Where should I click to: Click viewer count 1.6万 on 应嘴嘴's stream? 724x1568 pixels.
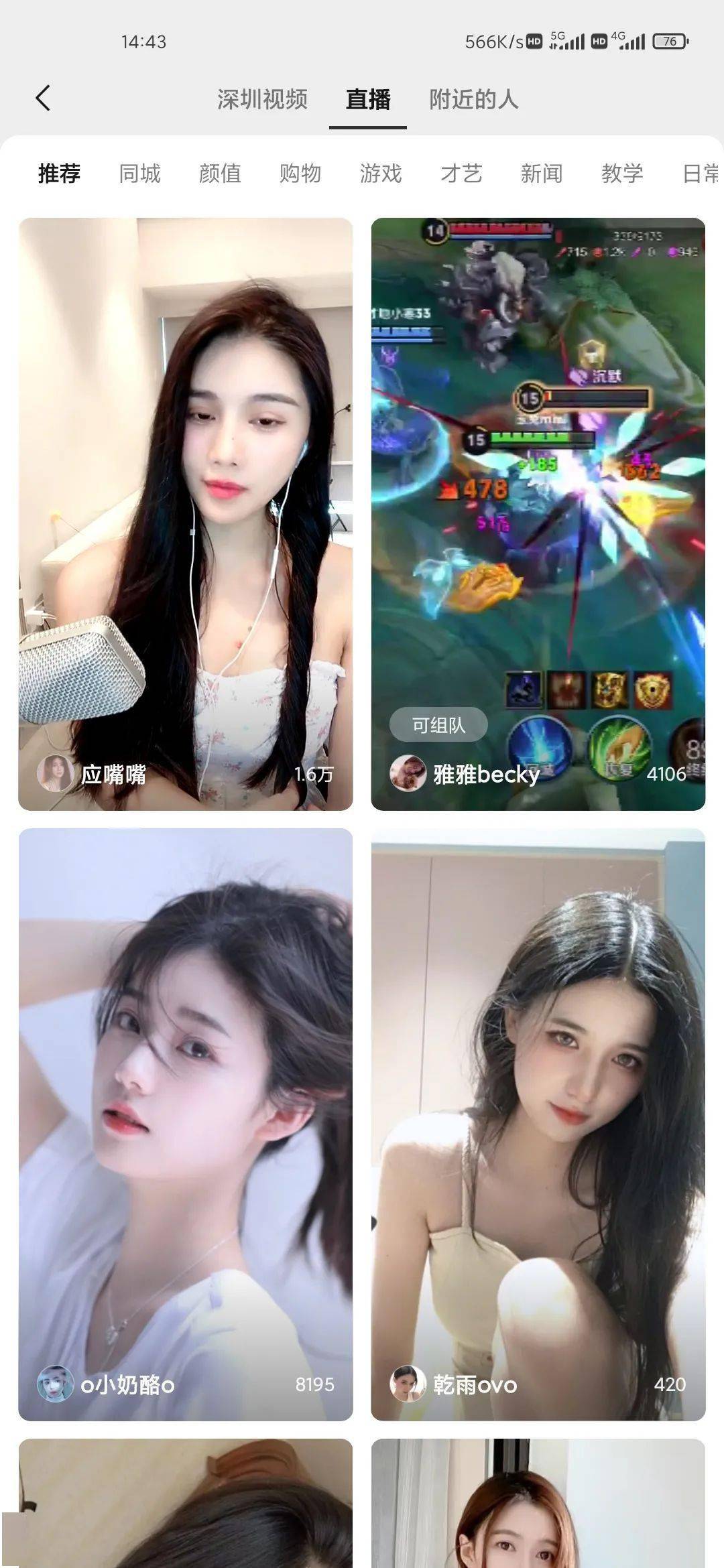[312, 775]
